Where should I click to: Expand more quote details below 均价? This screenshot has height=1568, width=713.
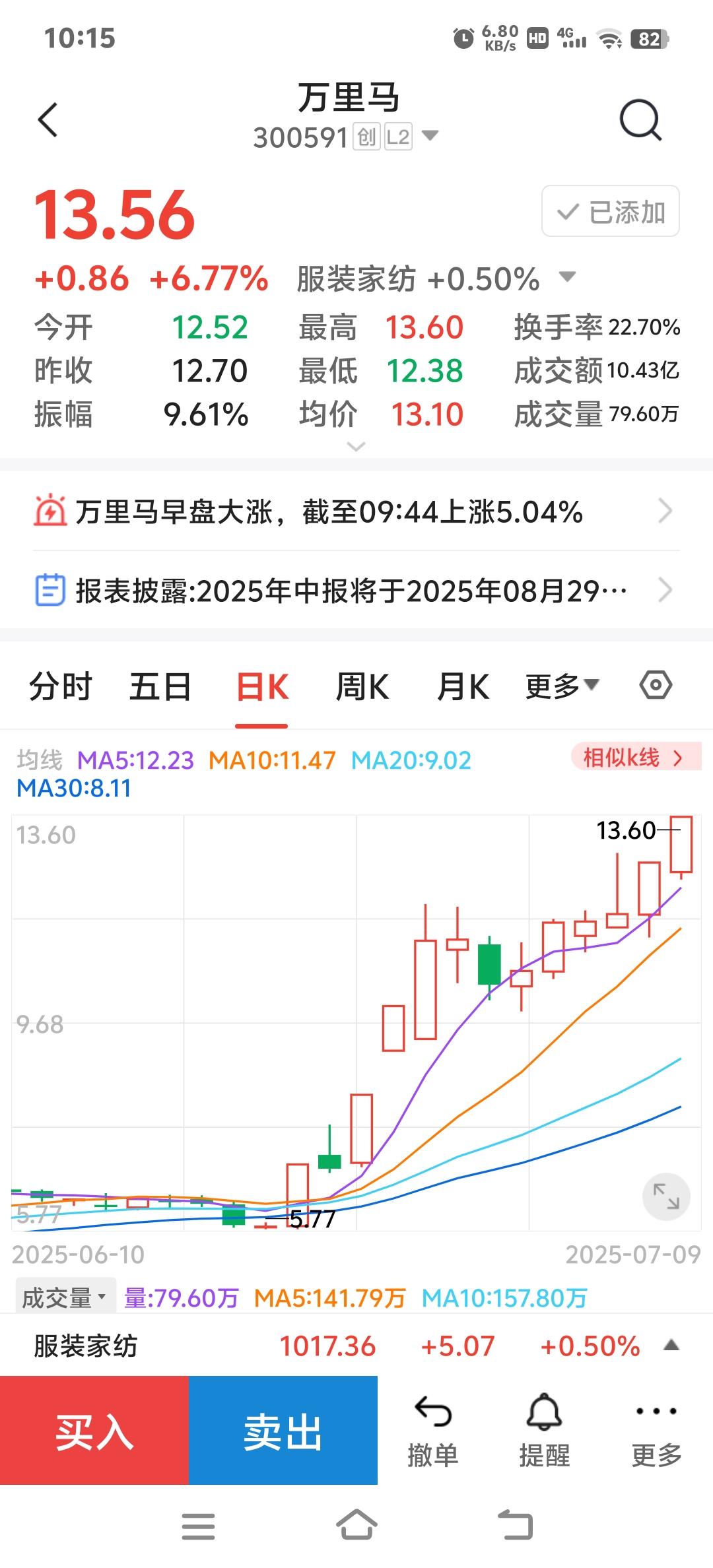[356, 447]
